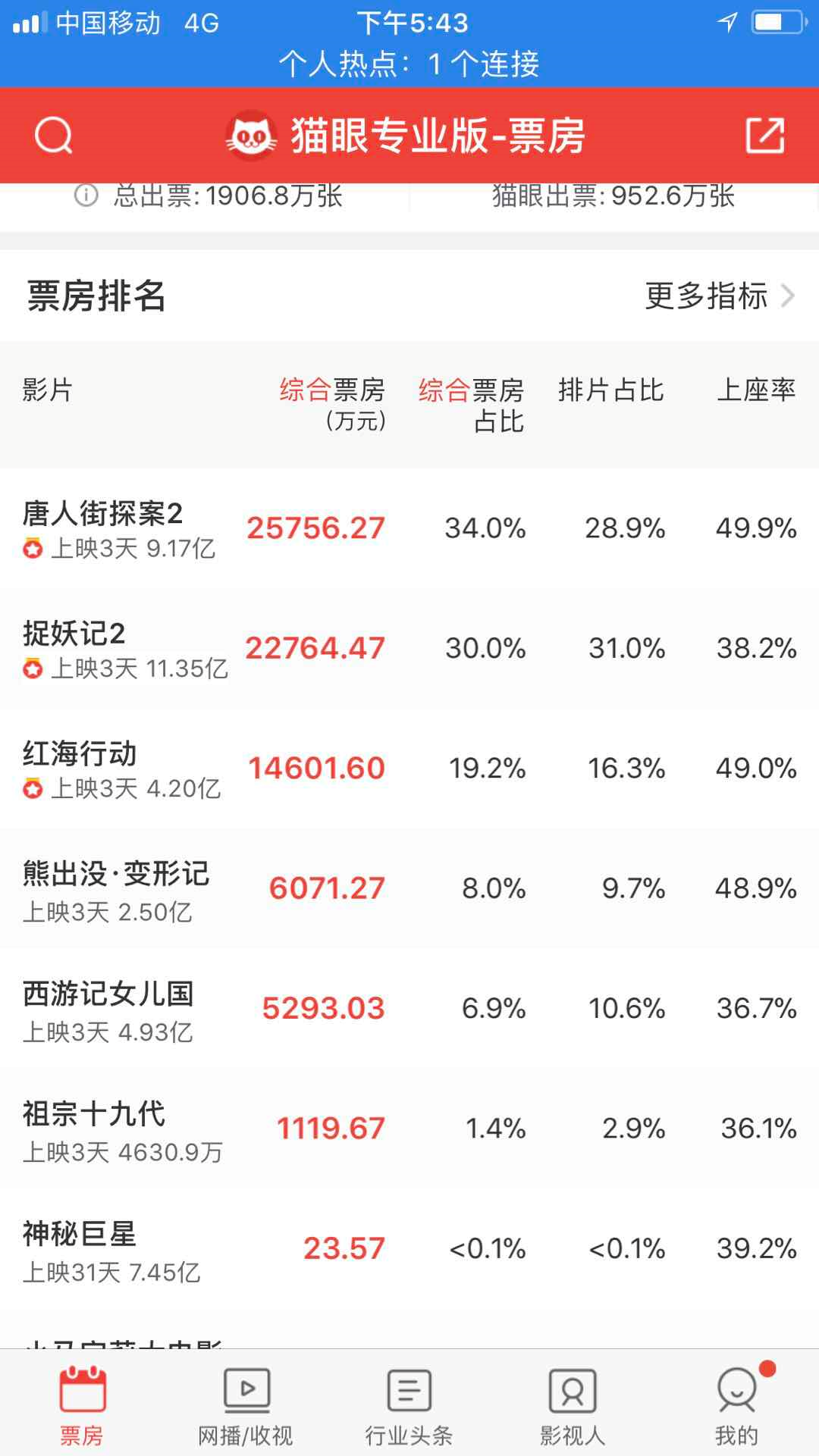Image resolution: width=819 pixels, height=1456 pixels.
Task: Click the Maoyan cat logo in the header
Action: (253, 135)
